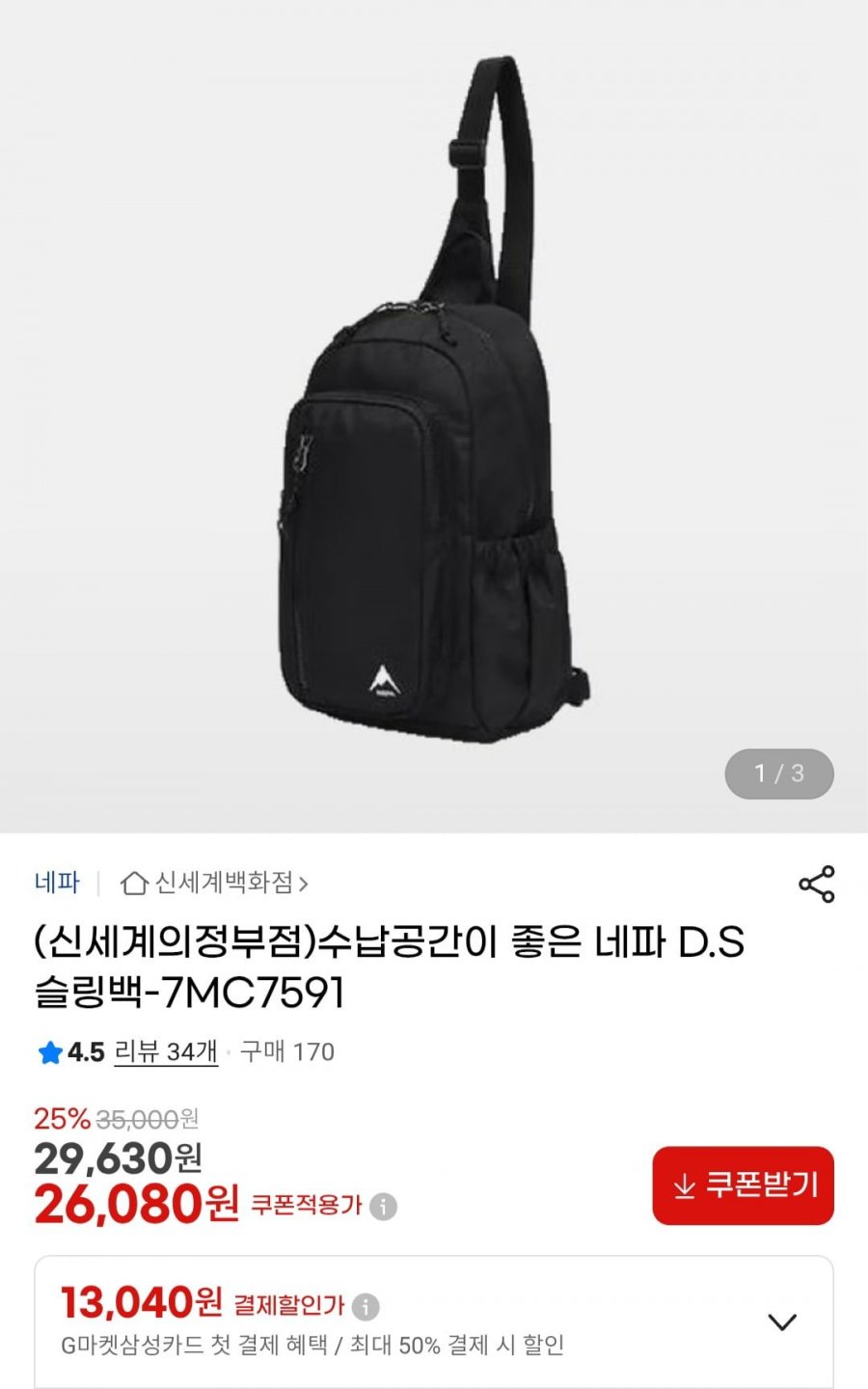Show info for 쿠폰적용가

click(x=384, y=1207)
